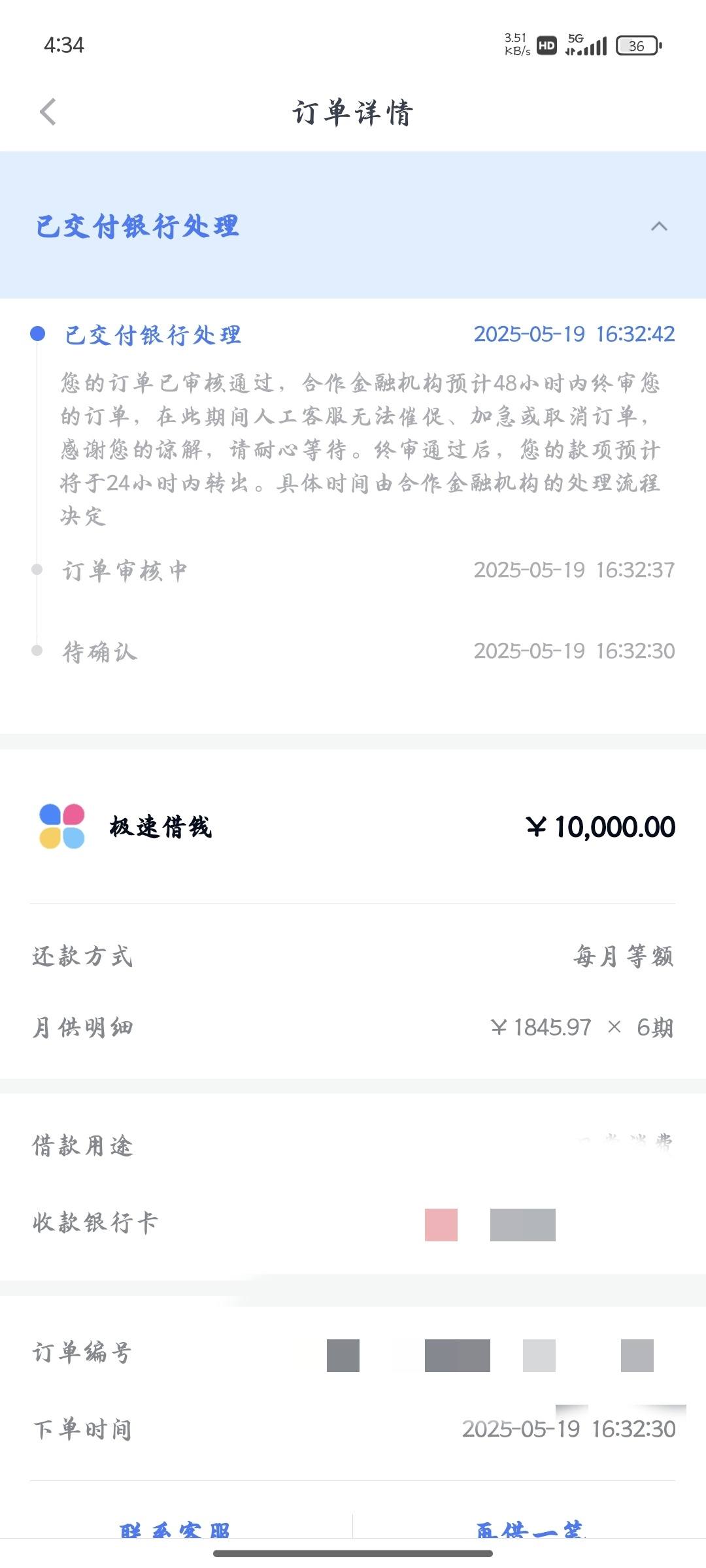Go back from the 订单详情 page
The height and width of the screenshot is (1568, 706).
coord(48,112)
